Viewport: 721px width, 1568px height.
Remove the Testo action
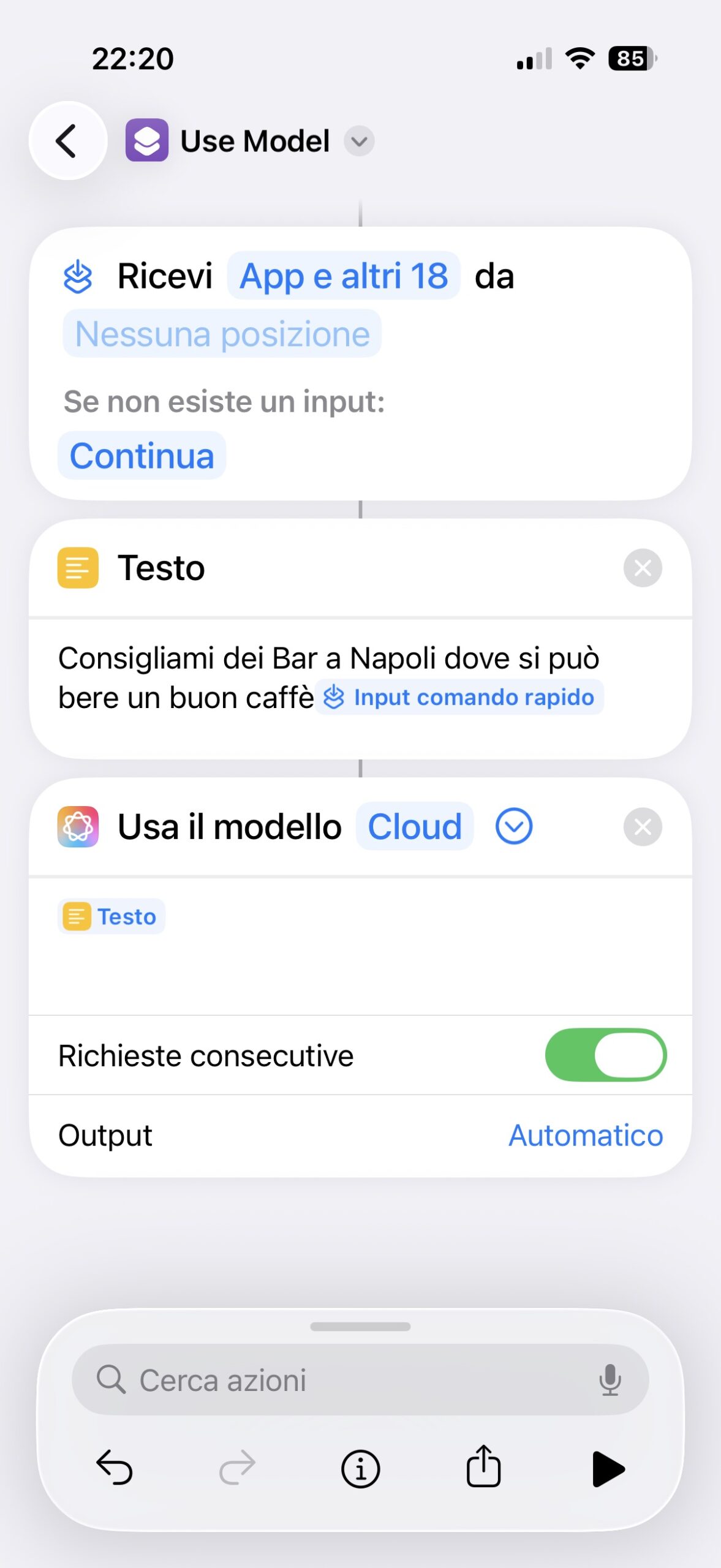643,568
